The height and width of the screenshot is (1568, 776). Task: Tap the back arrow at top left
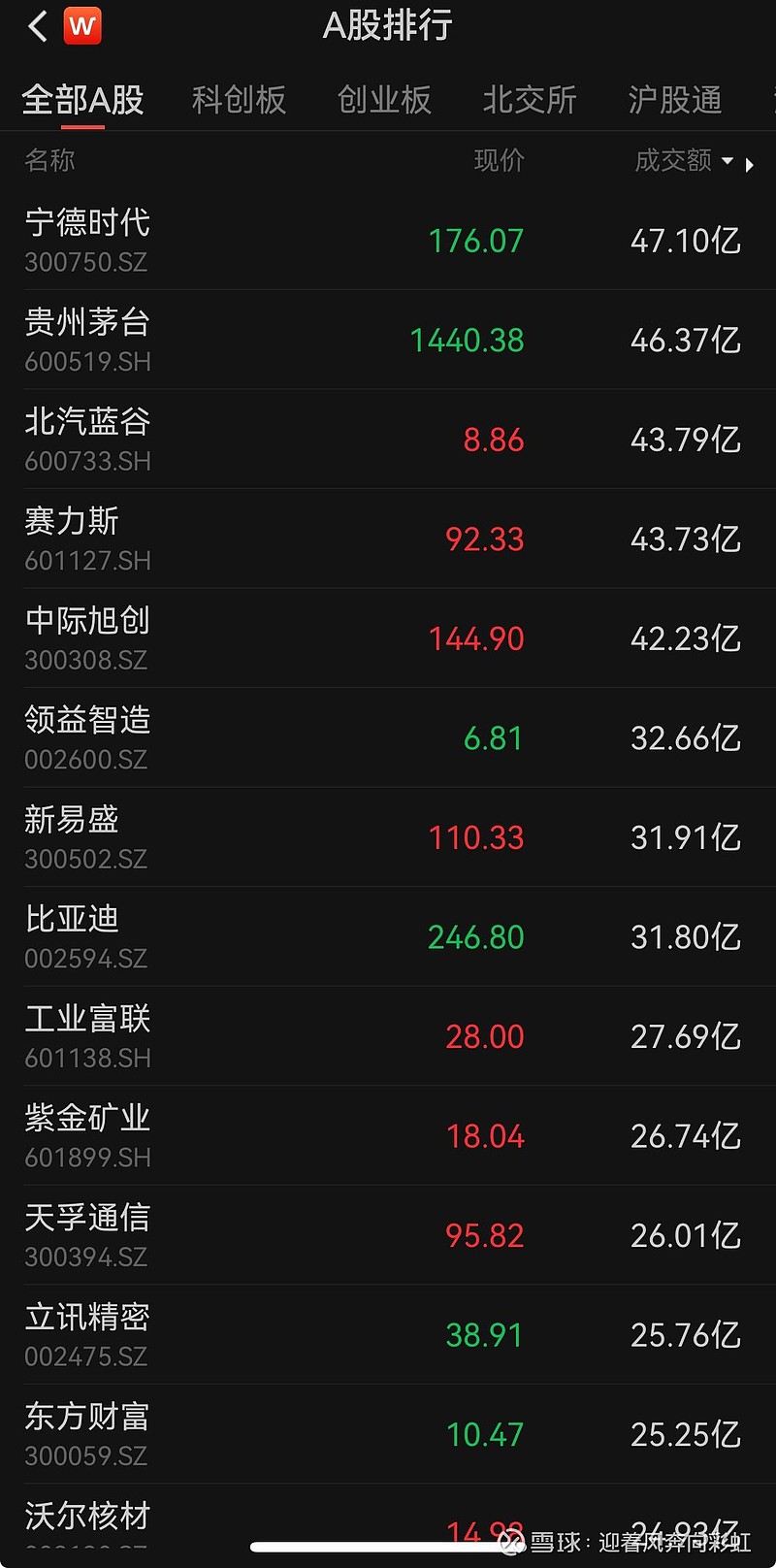pos(36,25)
